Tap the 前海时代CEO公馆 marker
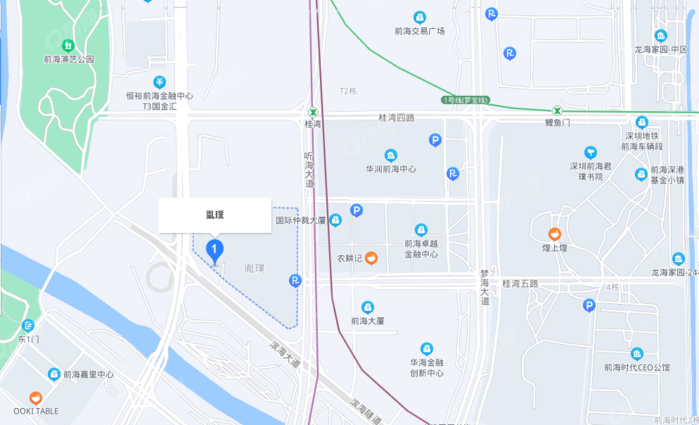Screen dimensions: 699x425 click(637, 354)
